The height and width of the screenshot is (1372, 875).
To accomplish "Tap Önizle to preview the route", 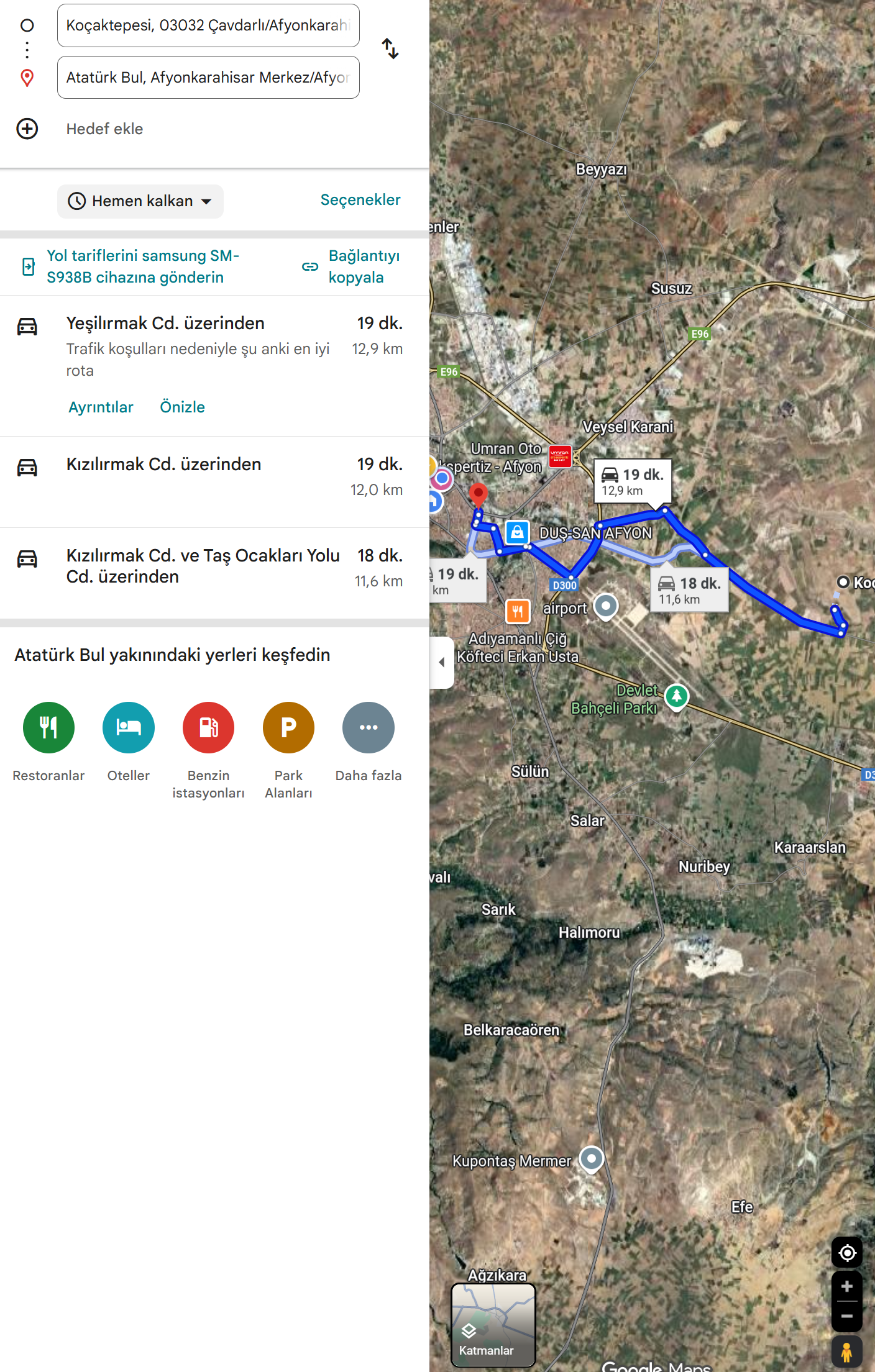I will click(x=182, y=407).
